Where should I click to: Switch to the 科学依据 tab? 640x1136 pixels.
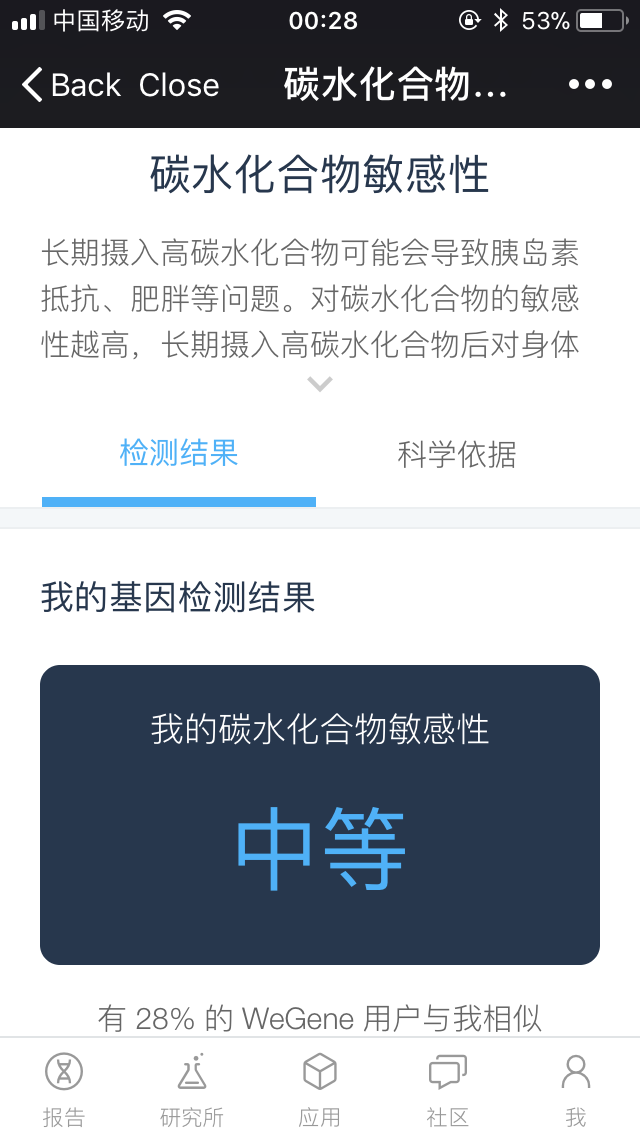tap(457, 455)
